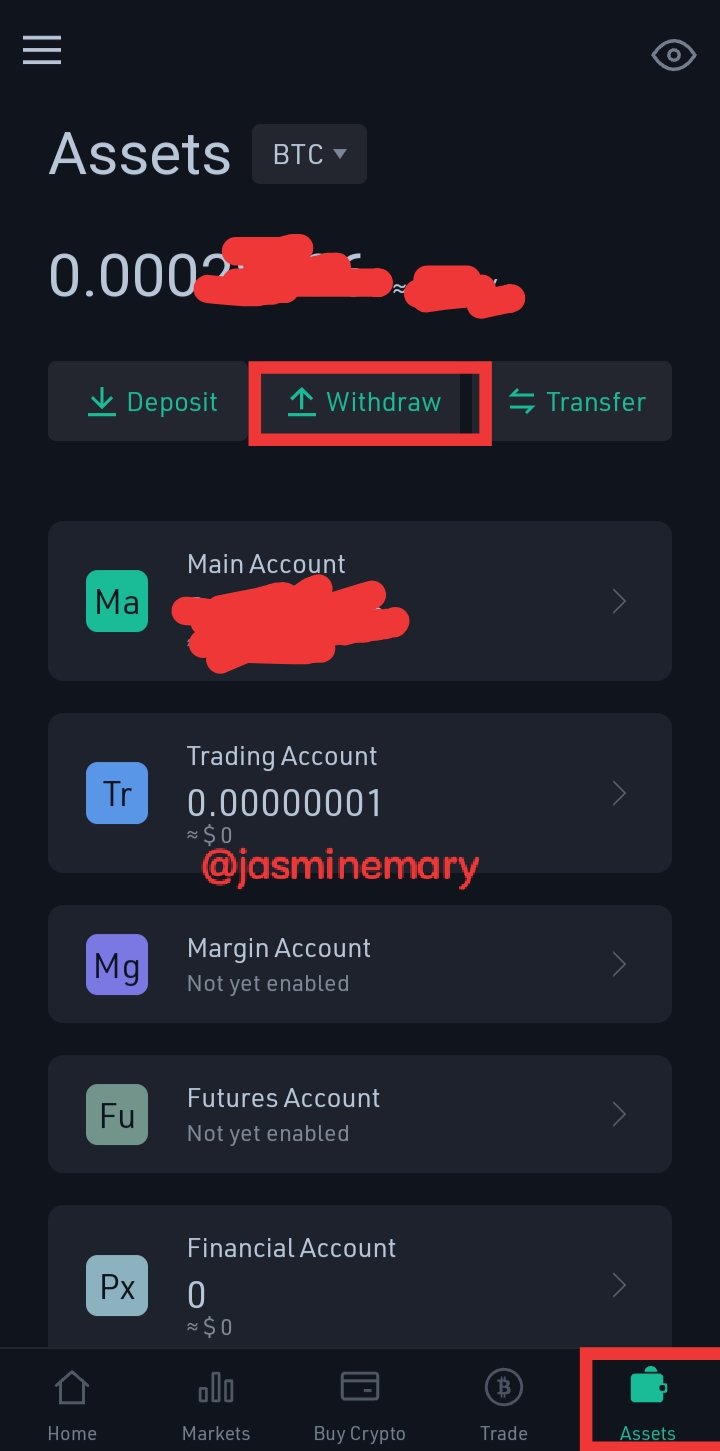The image size is (720, 1451).
Task: Switch to the Markets tab
Action: click(x=216, y=1405)
